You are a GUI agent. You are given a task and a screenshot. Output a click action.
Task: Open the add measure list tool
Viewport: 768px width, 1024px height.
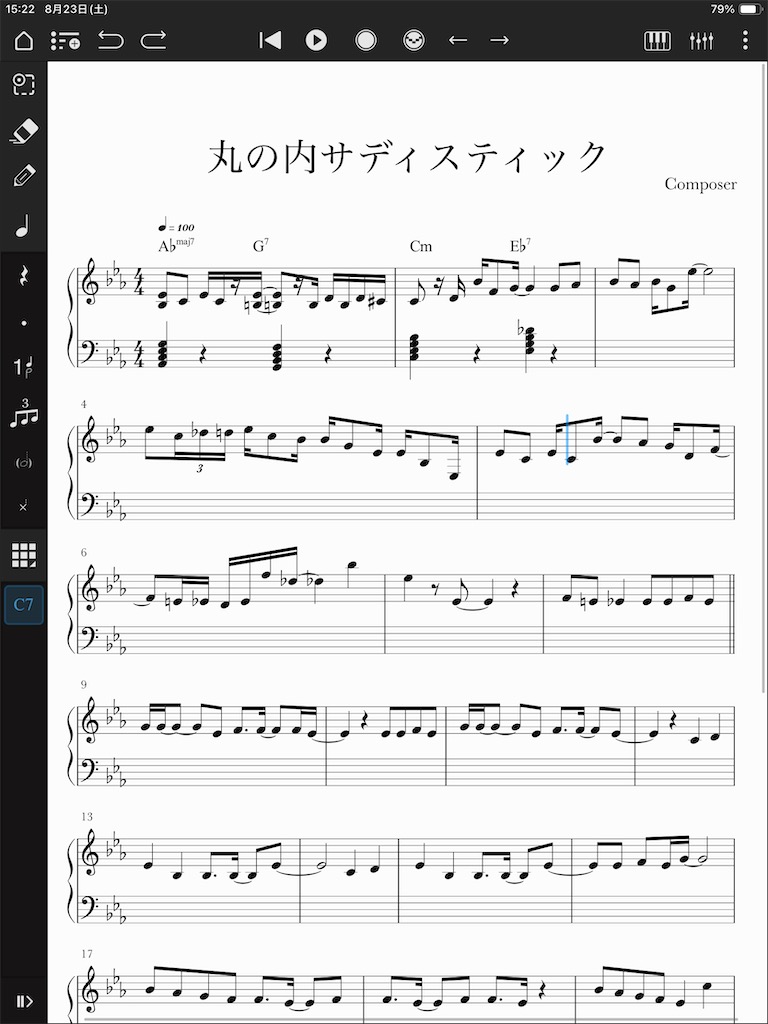[66, 40]
